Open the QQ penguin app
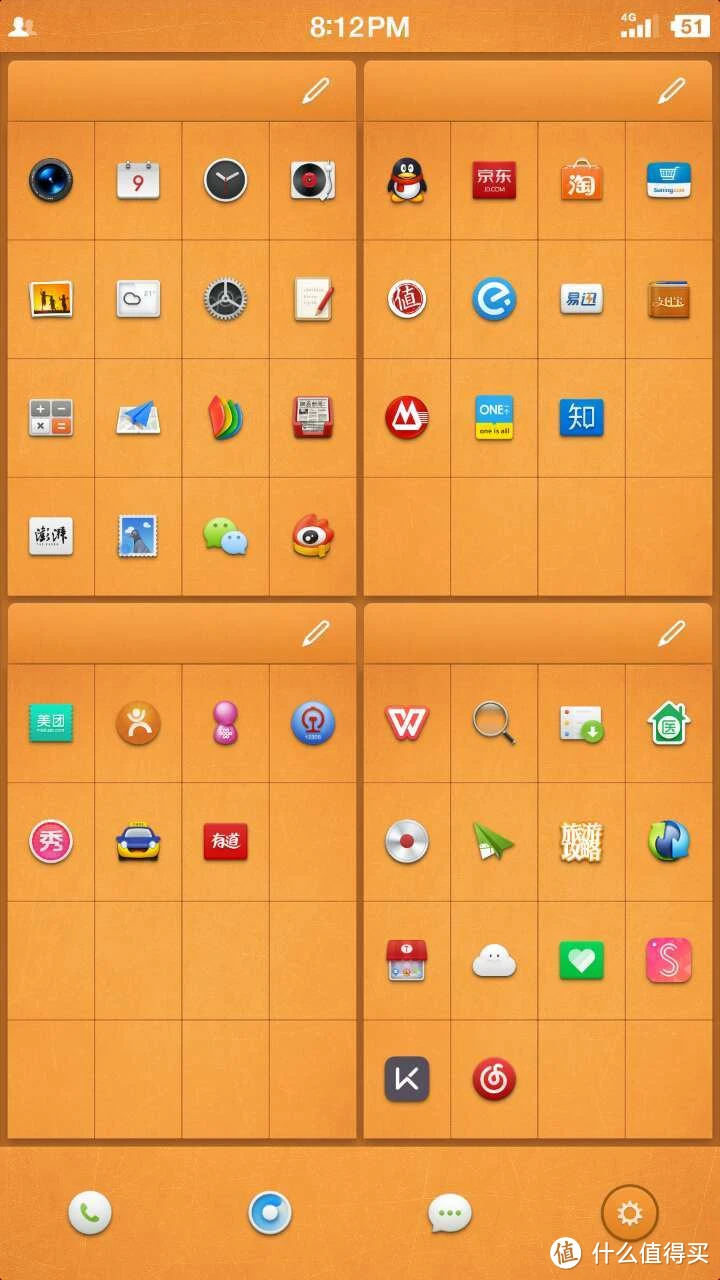The width and height of the screenshot is (720, 1280). (407, 181)
